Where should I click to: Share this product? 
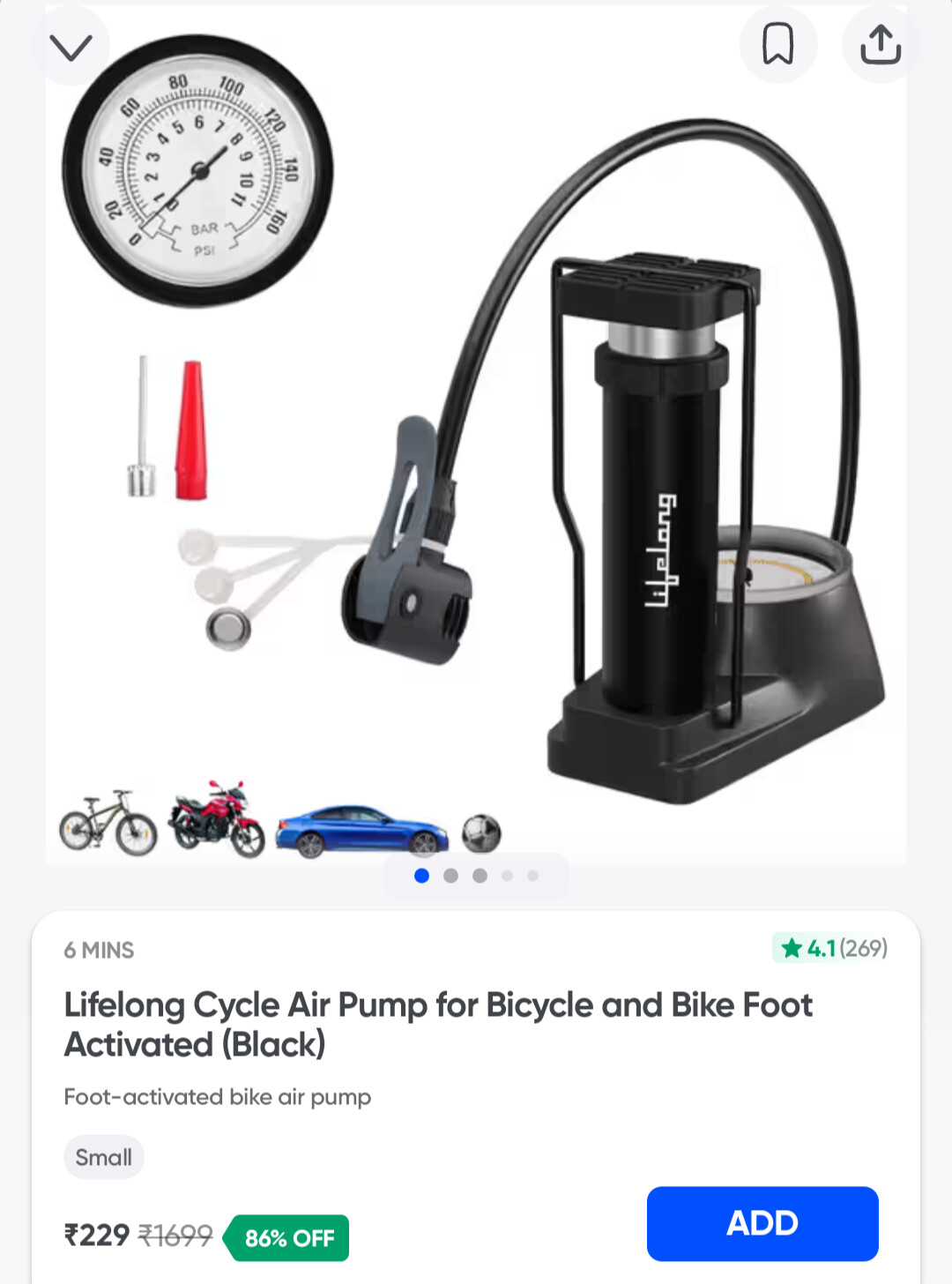(880, 44)
